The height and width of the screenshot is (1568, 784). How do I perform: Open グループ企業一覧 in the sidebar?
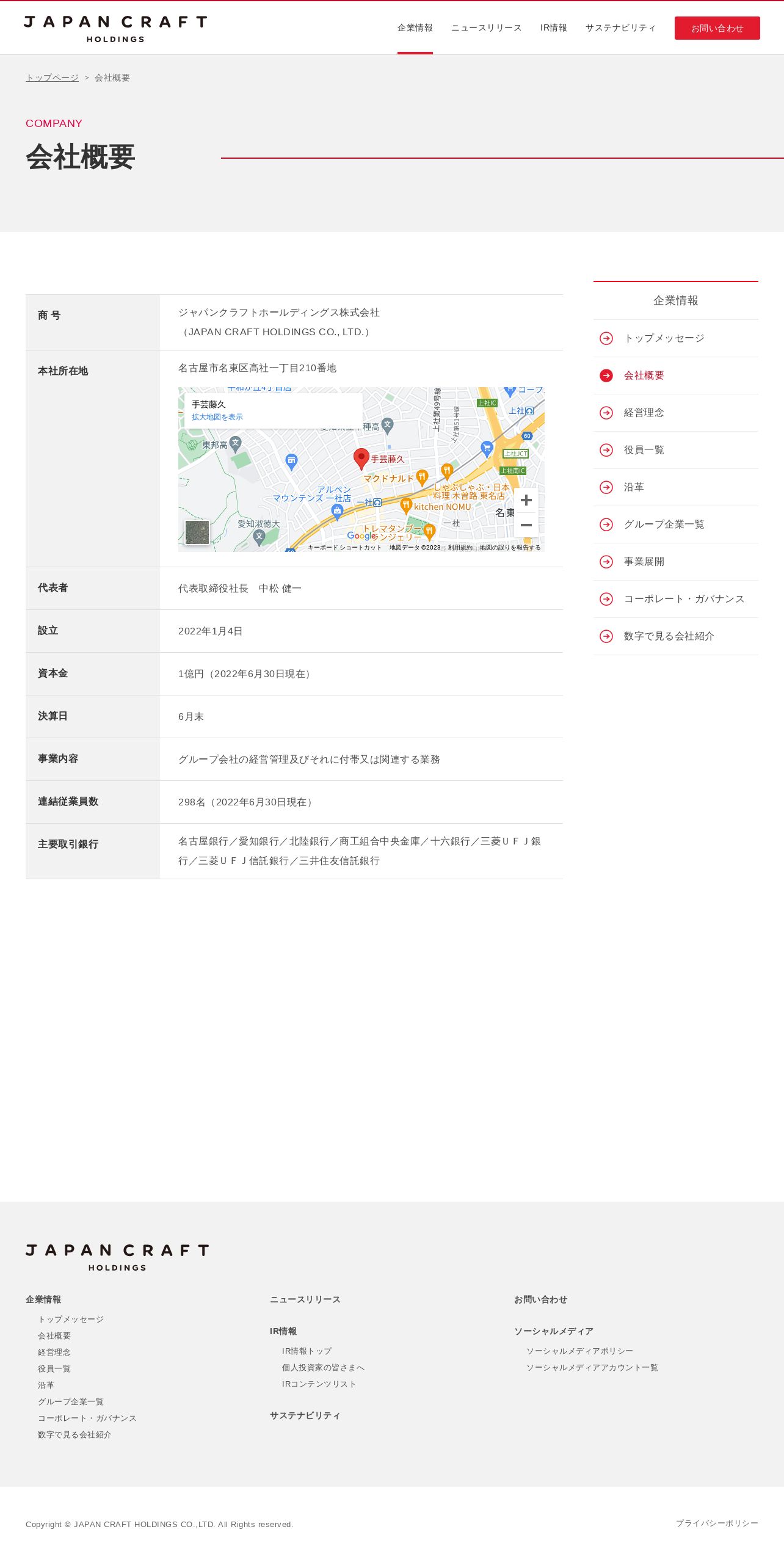point(664,524)
